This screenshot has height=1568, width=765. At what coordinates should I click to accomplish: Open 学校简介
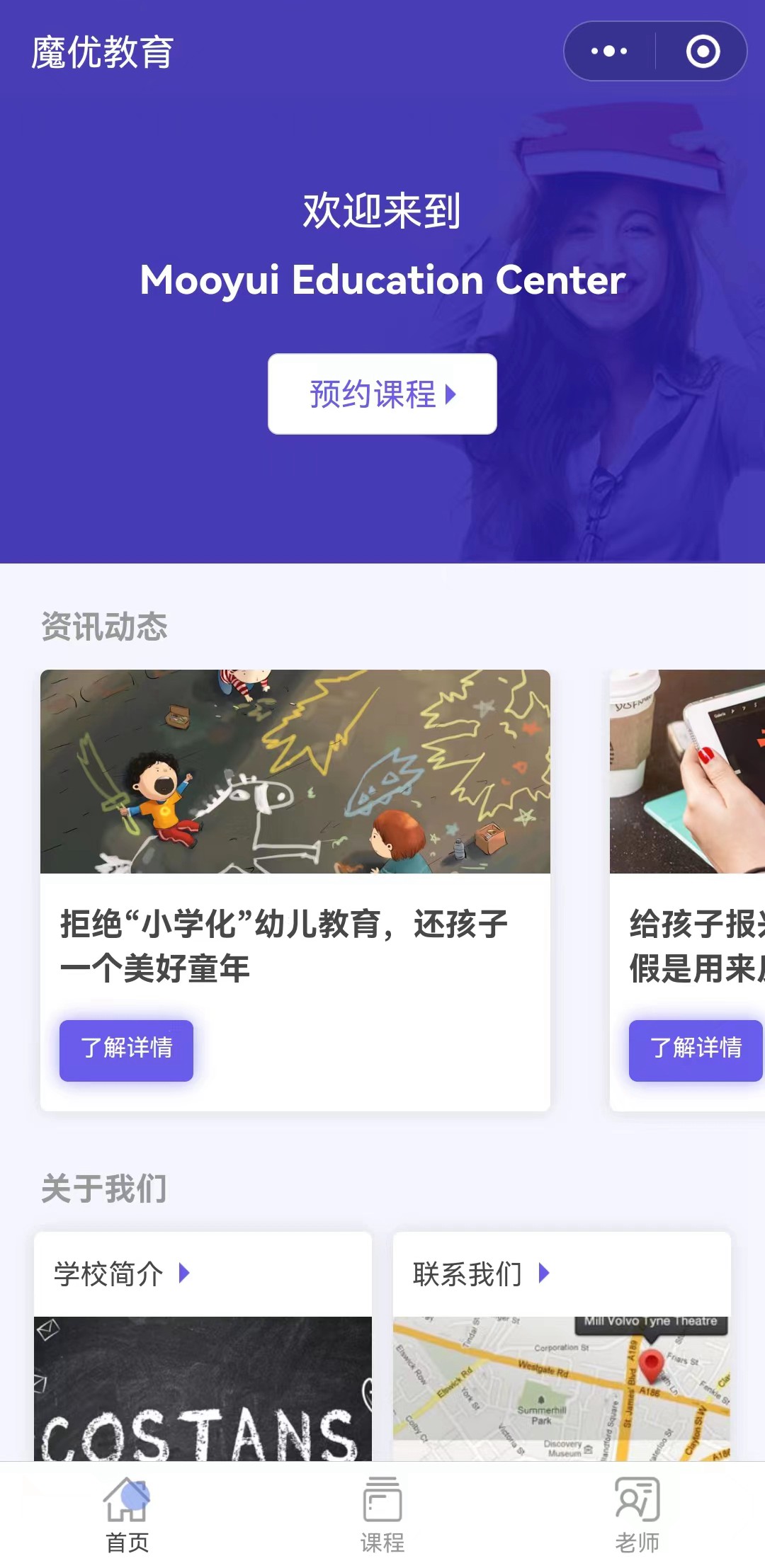click(123, 1274)
